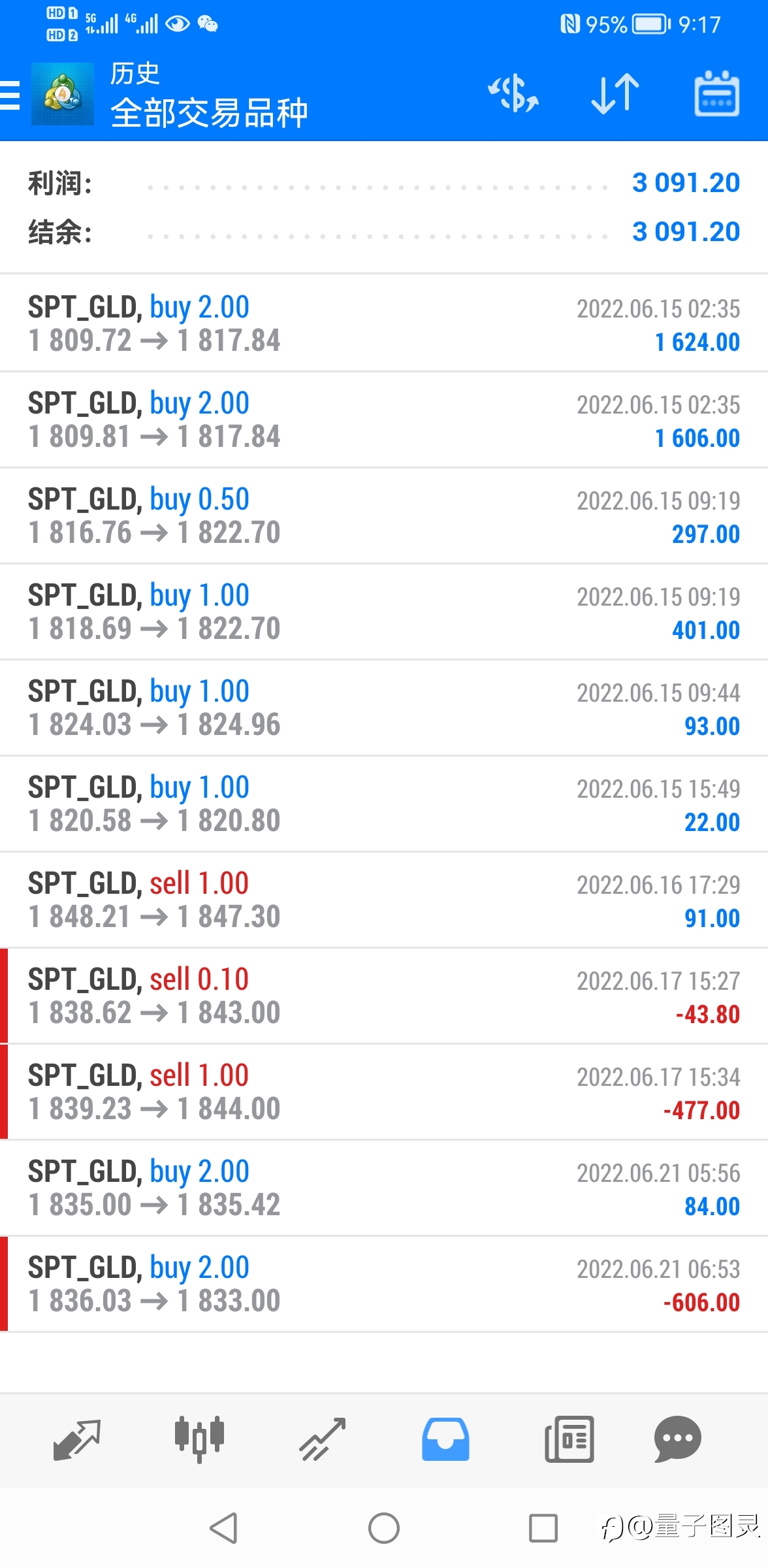Switch to the News tab

tap(569, 1440)
